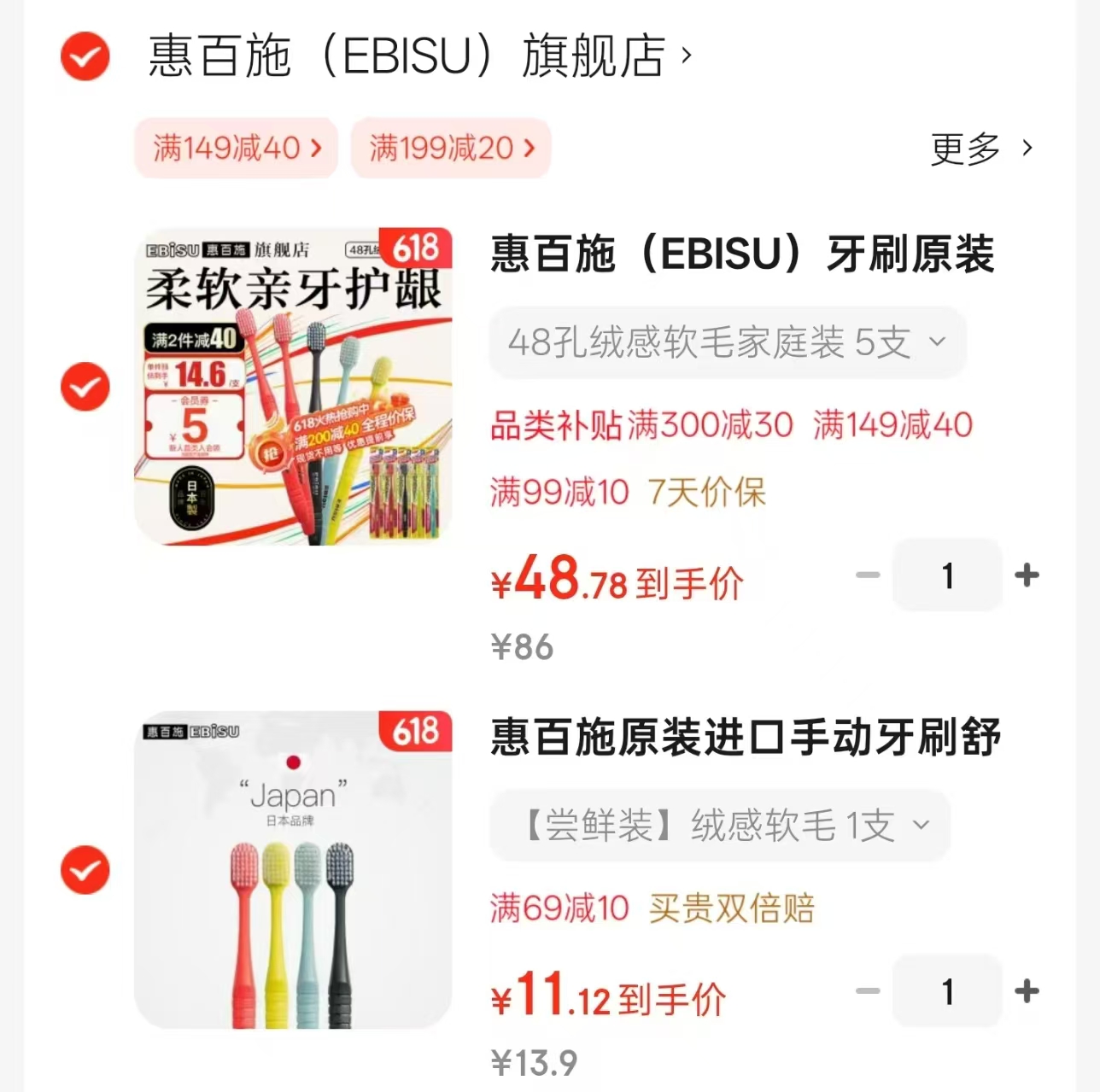This screenshot has height=1092, width=1100.
Task: Tap the 满149减40 coupon chip
Action: [x=237, y=149]
